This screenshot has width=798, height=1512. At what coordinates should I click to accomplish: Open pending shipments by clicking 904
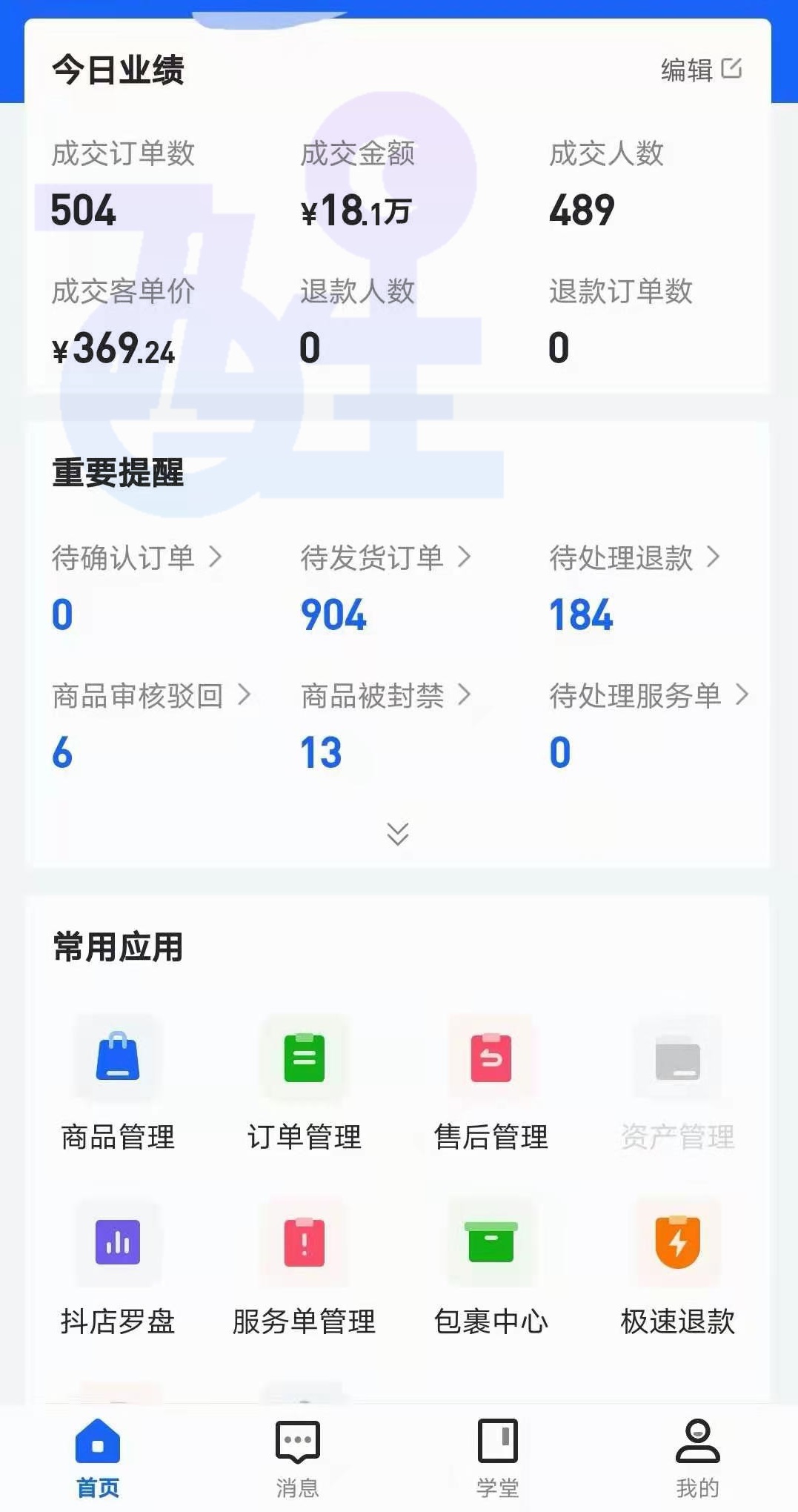(x=332, y=612)
